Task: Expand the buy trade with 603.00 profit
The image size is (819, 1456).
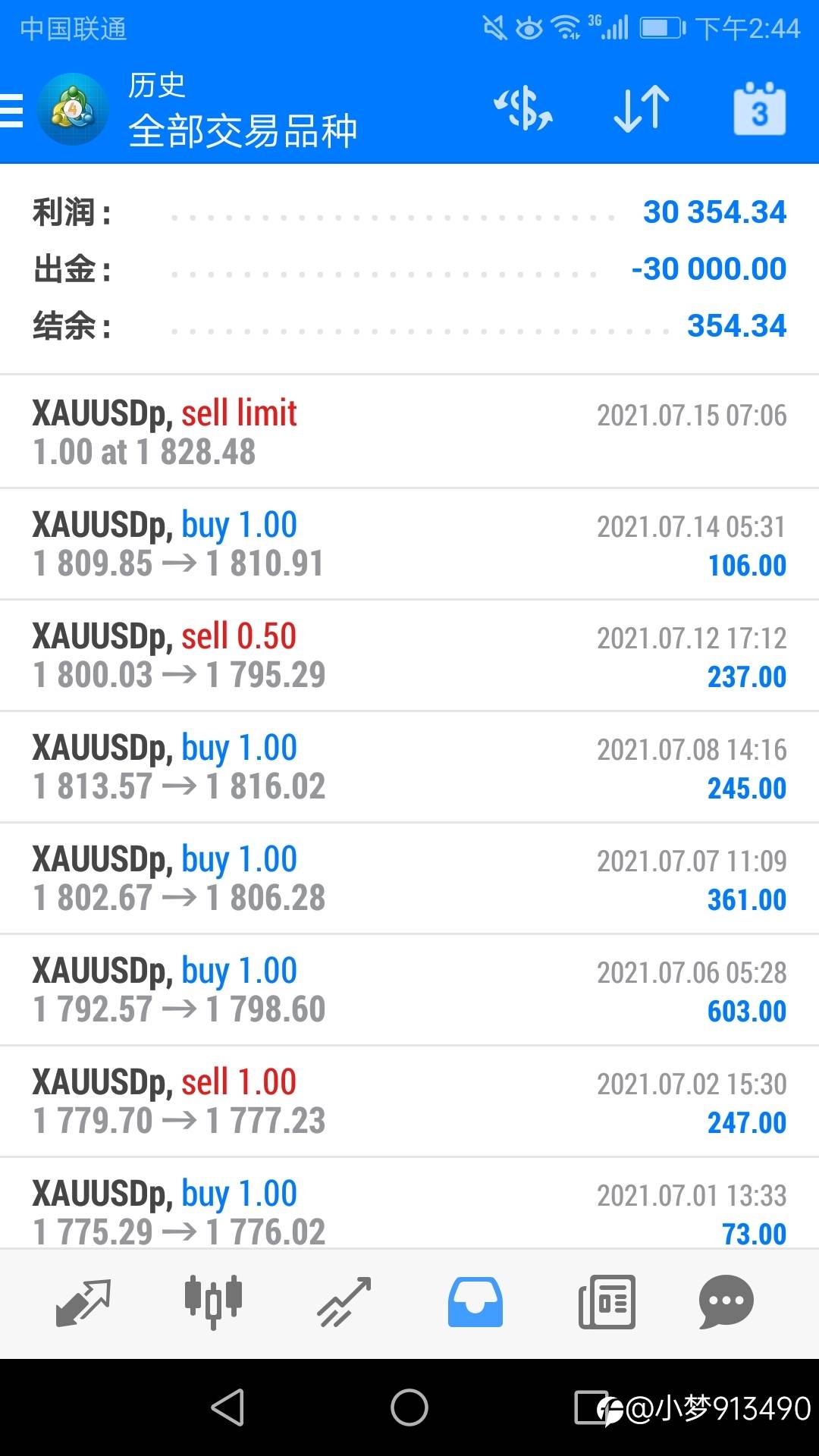Action: click(409, 990)
